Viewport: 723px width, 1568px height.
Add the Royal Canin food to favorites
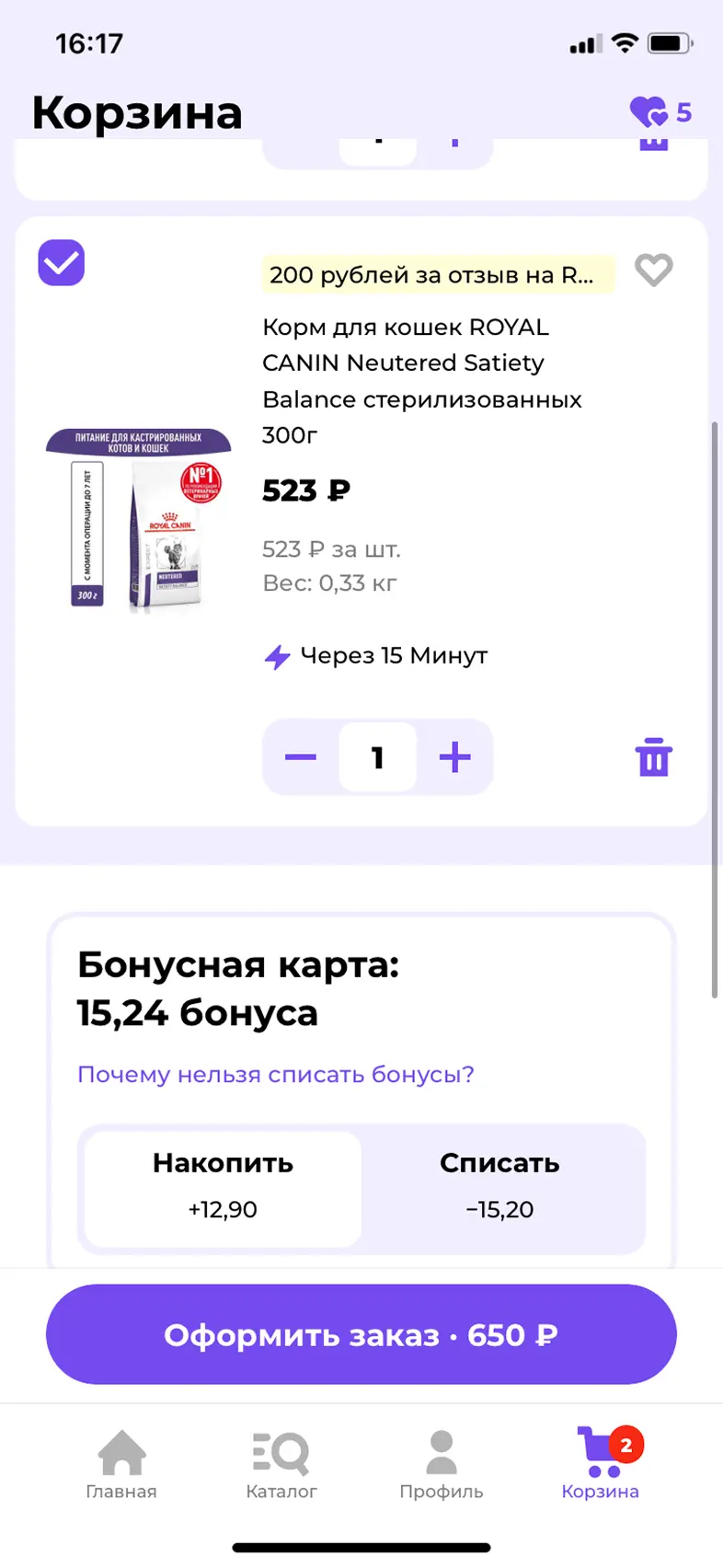654,270
